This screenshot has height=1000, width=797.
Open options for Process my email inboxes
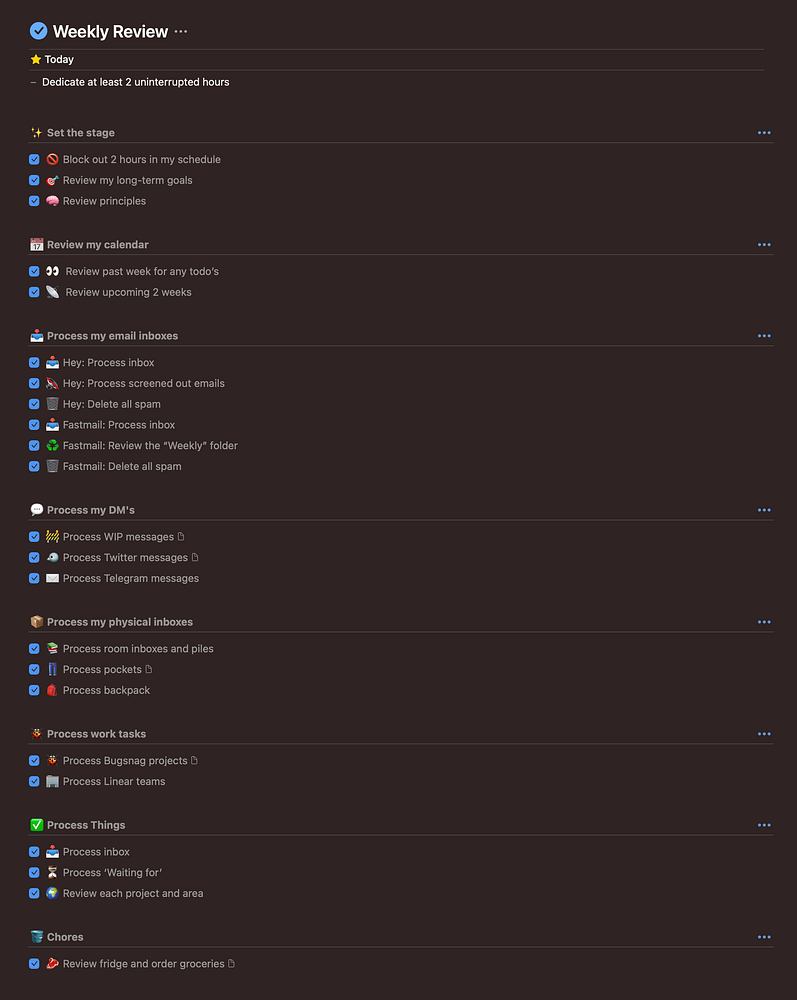coord(764,336)
